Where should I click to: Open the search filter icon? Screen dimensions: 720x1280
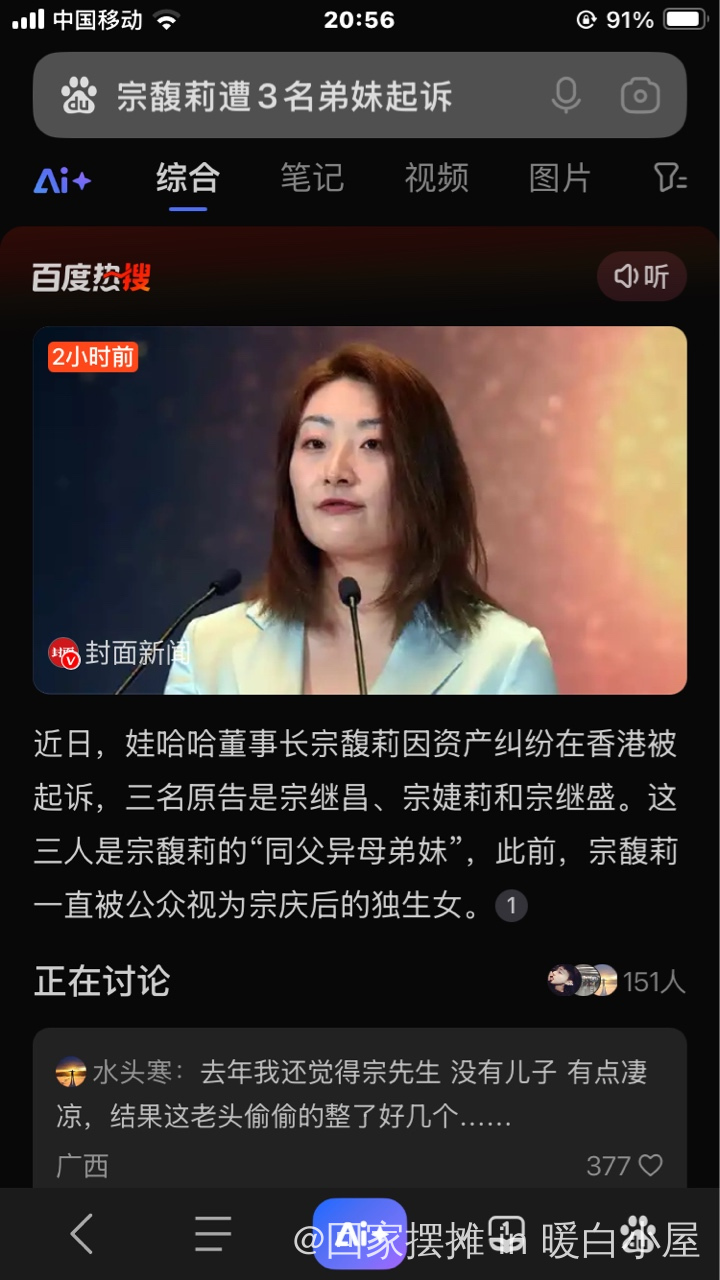pyautogui.click(x=670, y=179)
